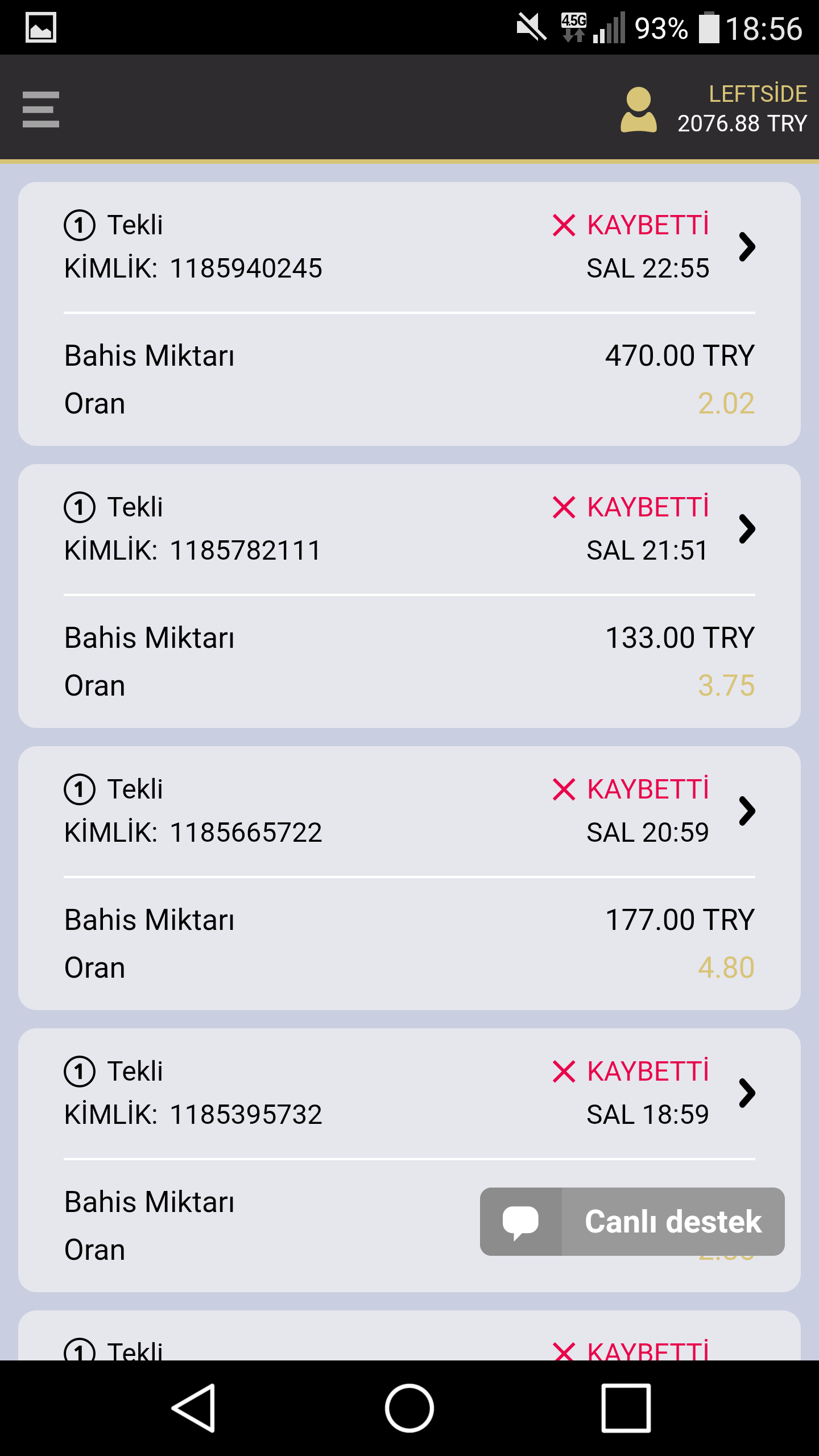Start Canlı destek live chat
819x1456 pixels.
[x=632, y=1222]
